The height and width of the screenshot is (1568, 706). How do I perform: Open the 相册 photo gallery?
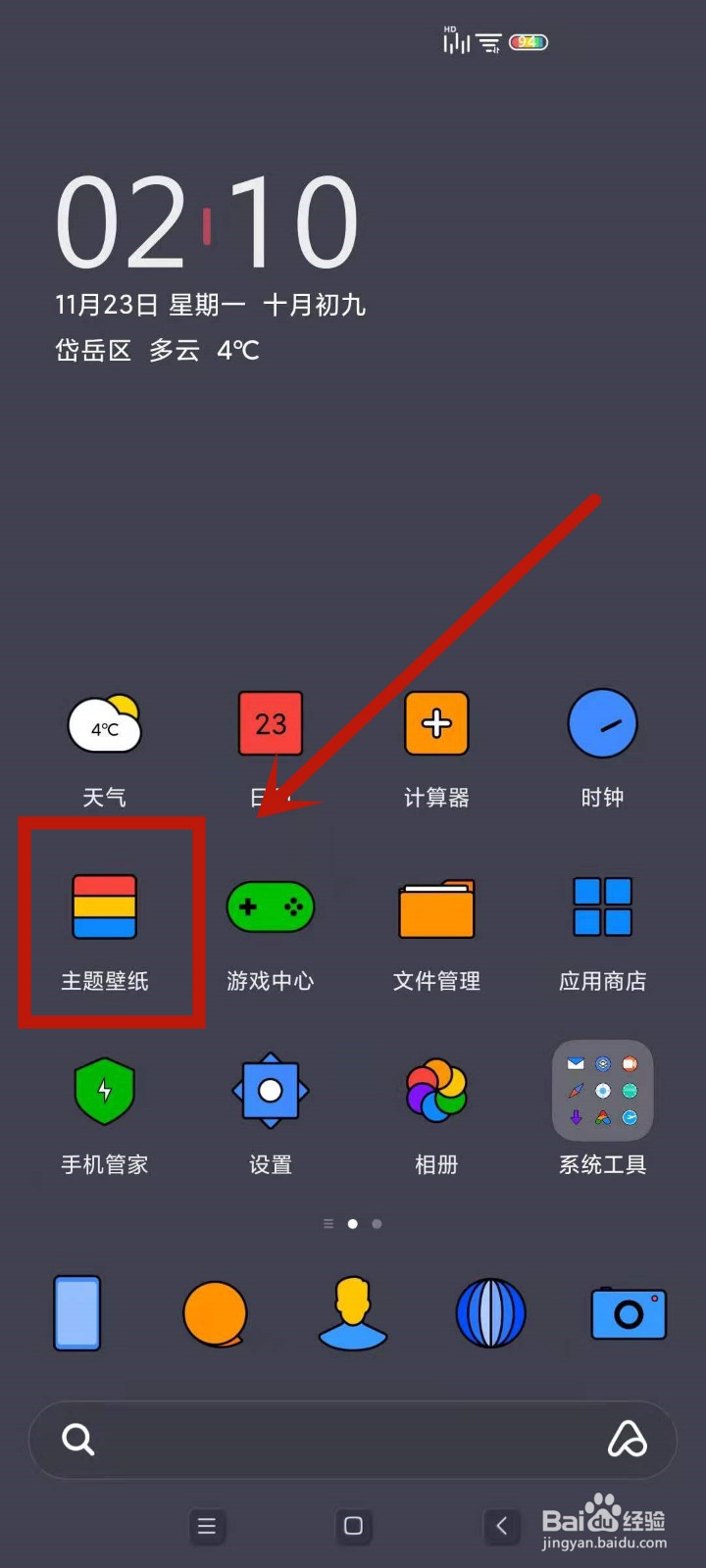click(x=436, y=1090)
